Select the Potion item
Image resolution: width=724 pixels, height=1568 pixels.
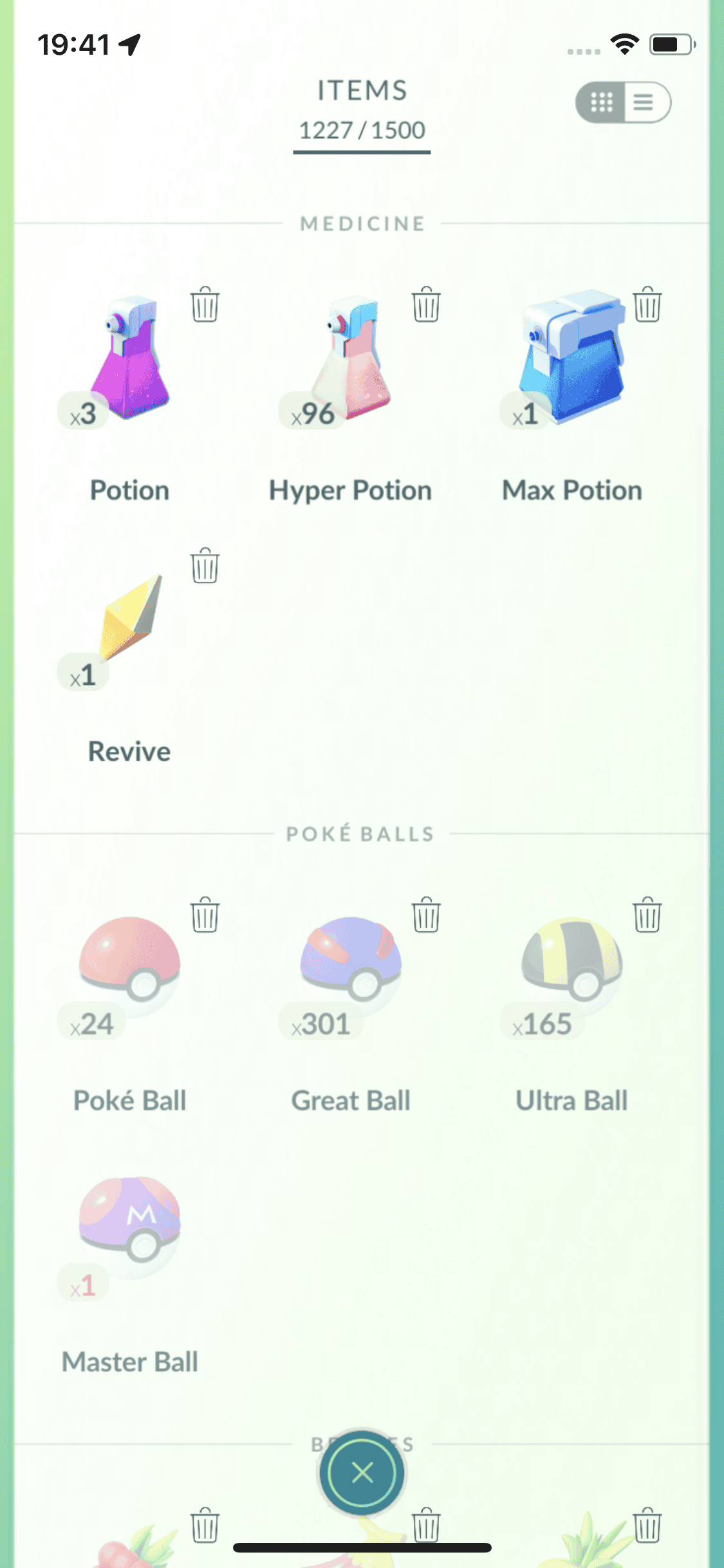point(129,360)
